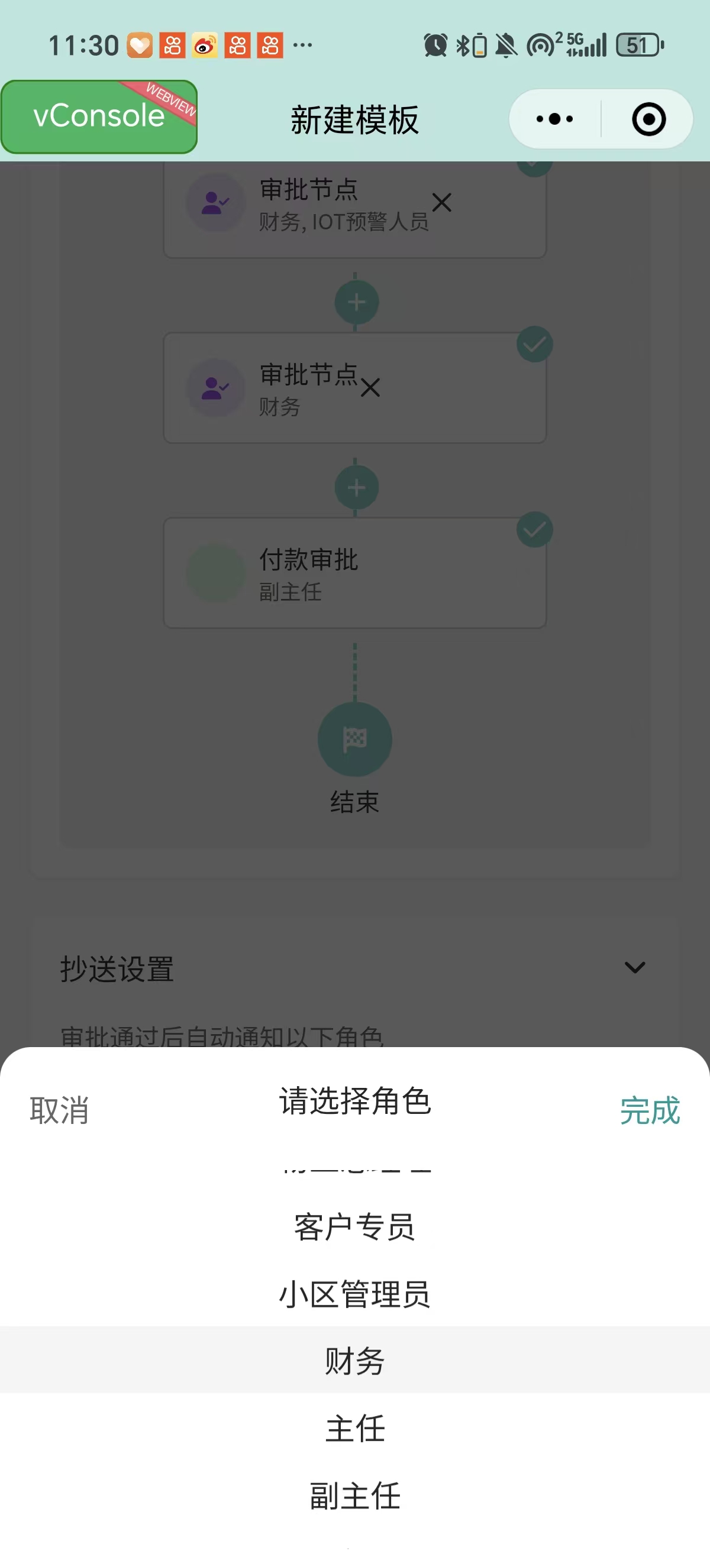Select 客户专员 in the role picker

tap(355, 1228)
